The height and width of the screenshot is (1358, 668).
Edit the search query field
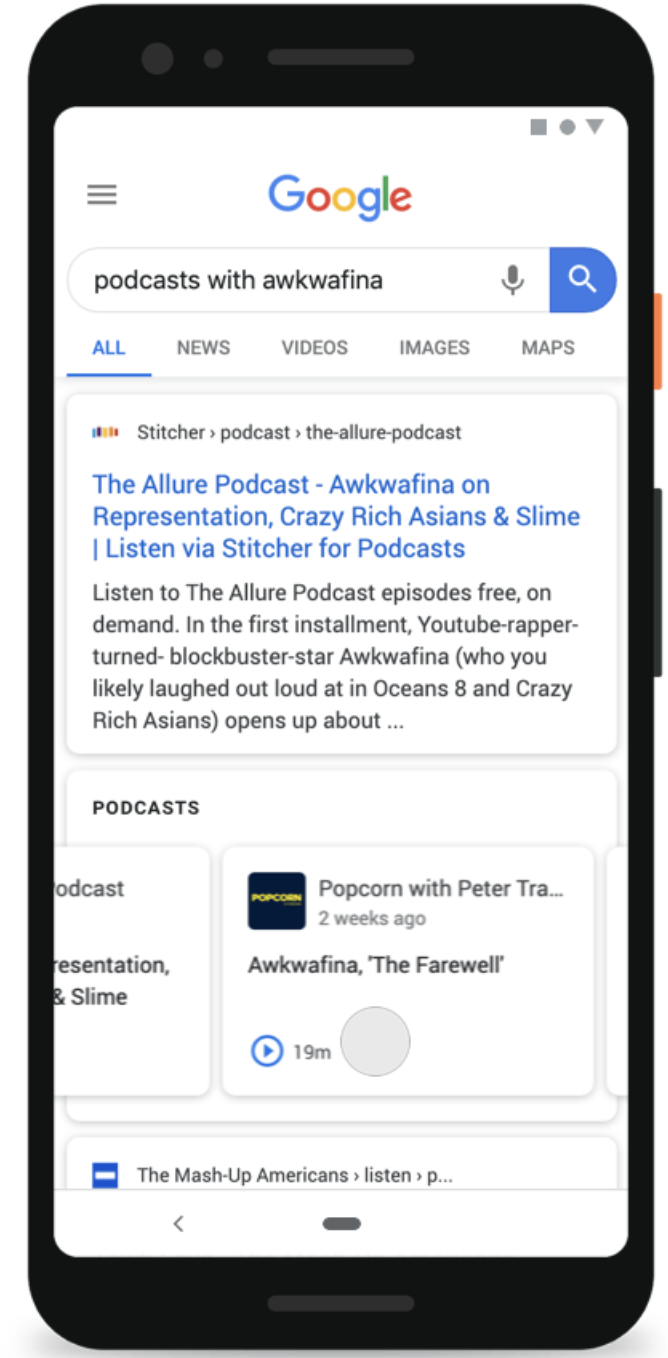pyautogui.click(x=290, y=280)
